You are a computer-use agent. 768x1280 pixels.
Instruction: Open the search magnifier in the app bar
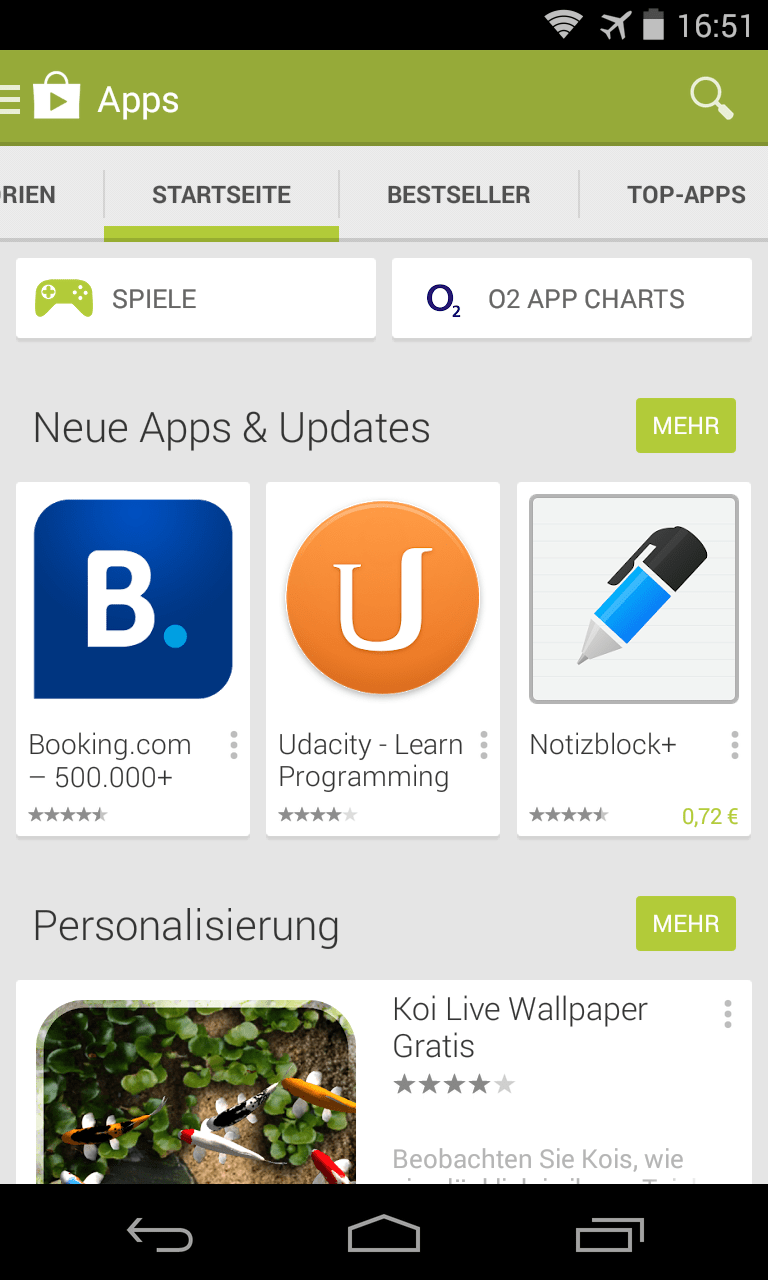pyautogui.click(x=711, y=99)
